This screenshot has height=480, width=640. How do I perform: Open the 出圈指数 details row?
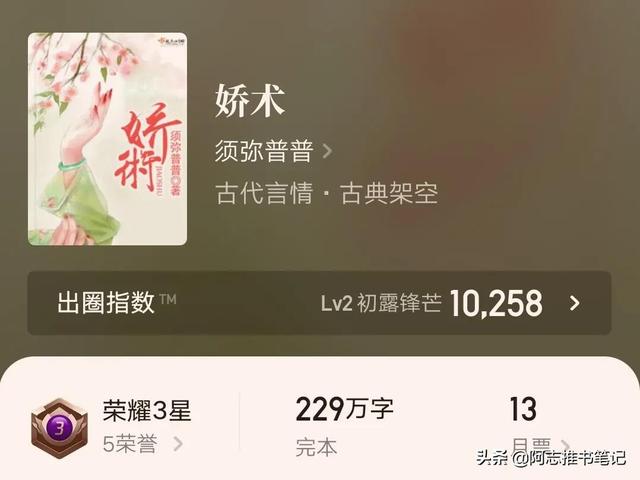coord(318,302)
